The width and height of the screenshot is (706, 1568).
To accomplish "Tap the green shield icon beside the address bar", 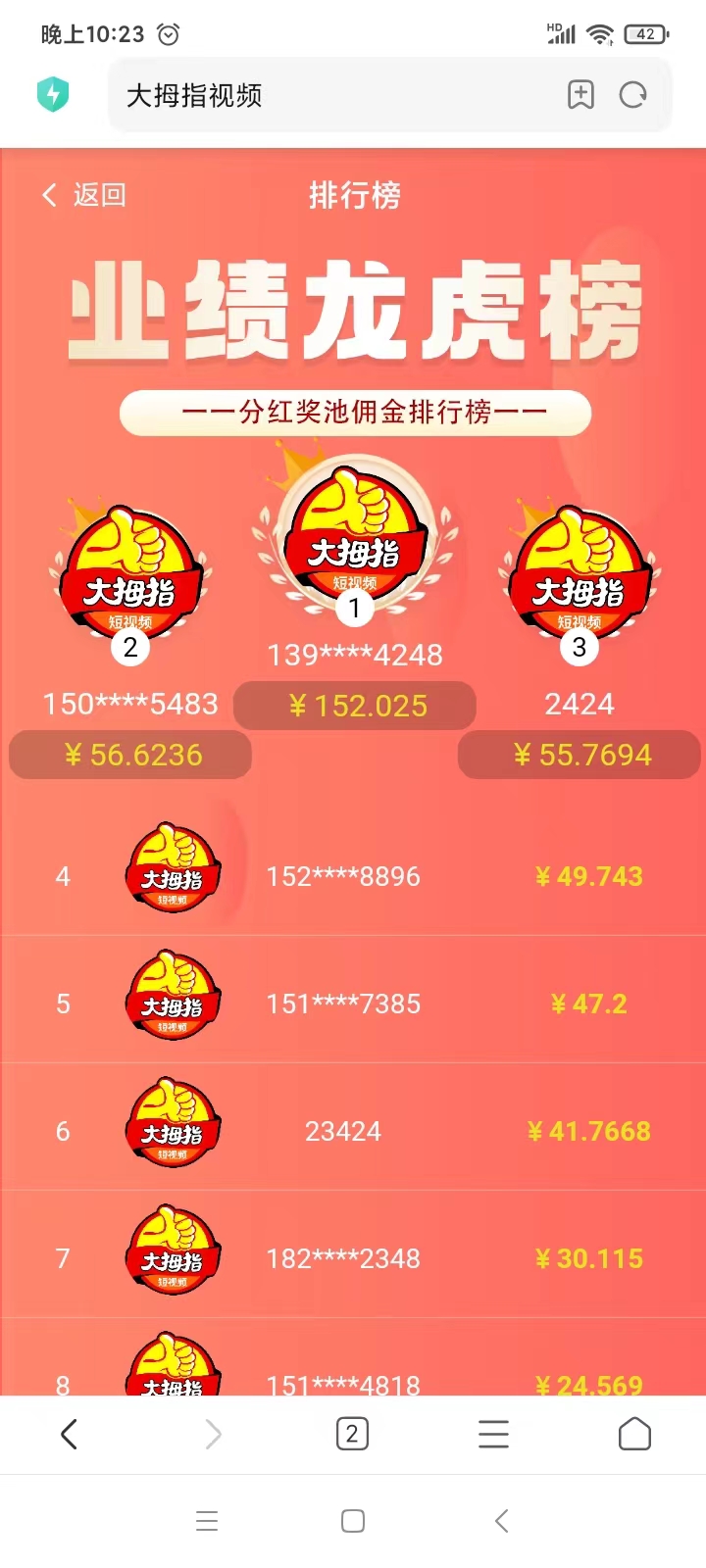I will pos(54,95).
